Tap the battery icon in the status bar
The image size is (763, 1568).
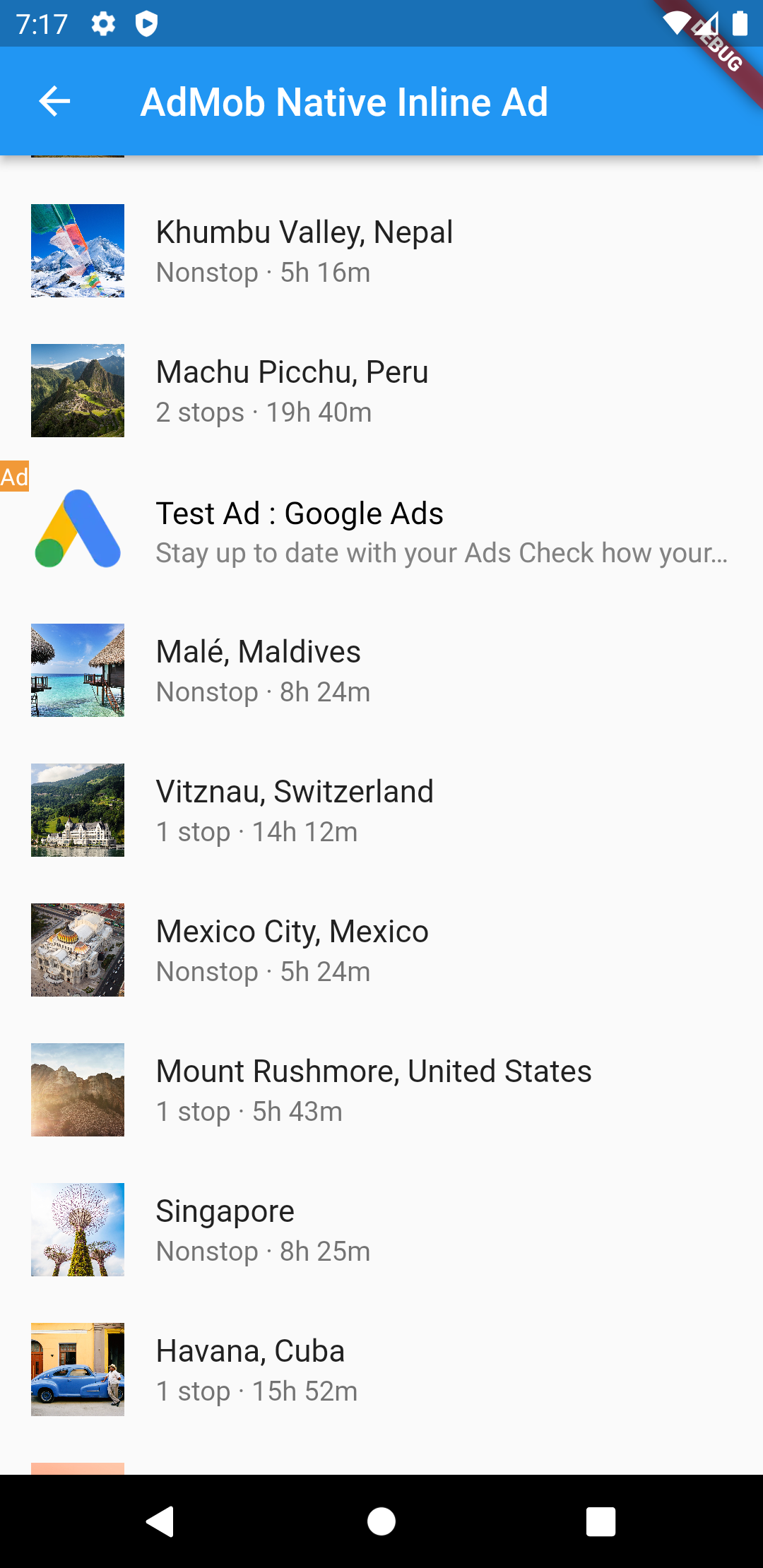tap(739, 24)
